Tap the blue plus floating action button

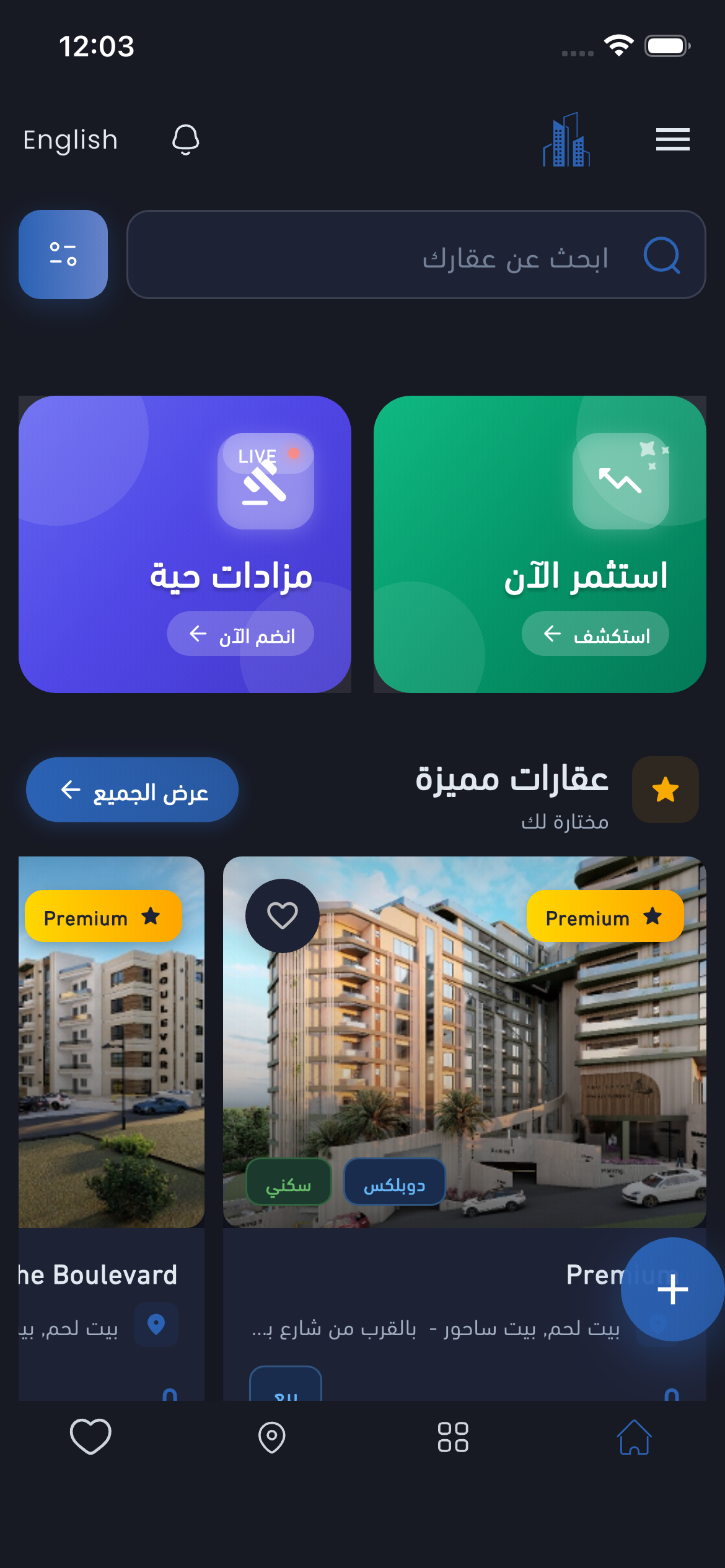point(671,1289)
